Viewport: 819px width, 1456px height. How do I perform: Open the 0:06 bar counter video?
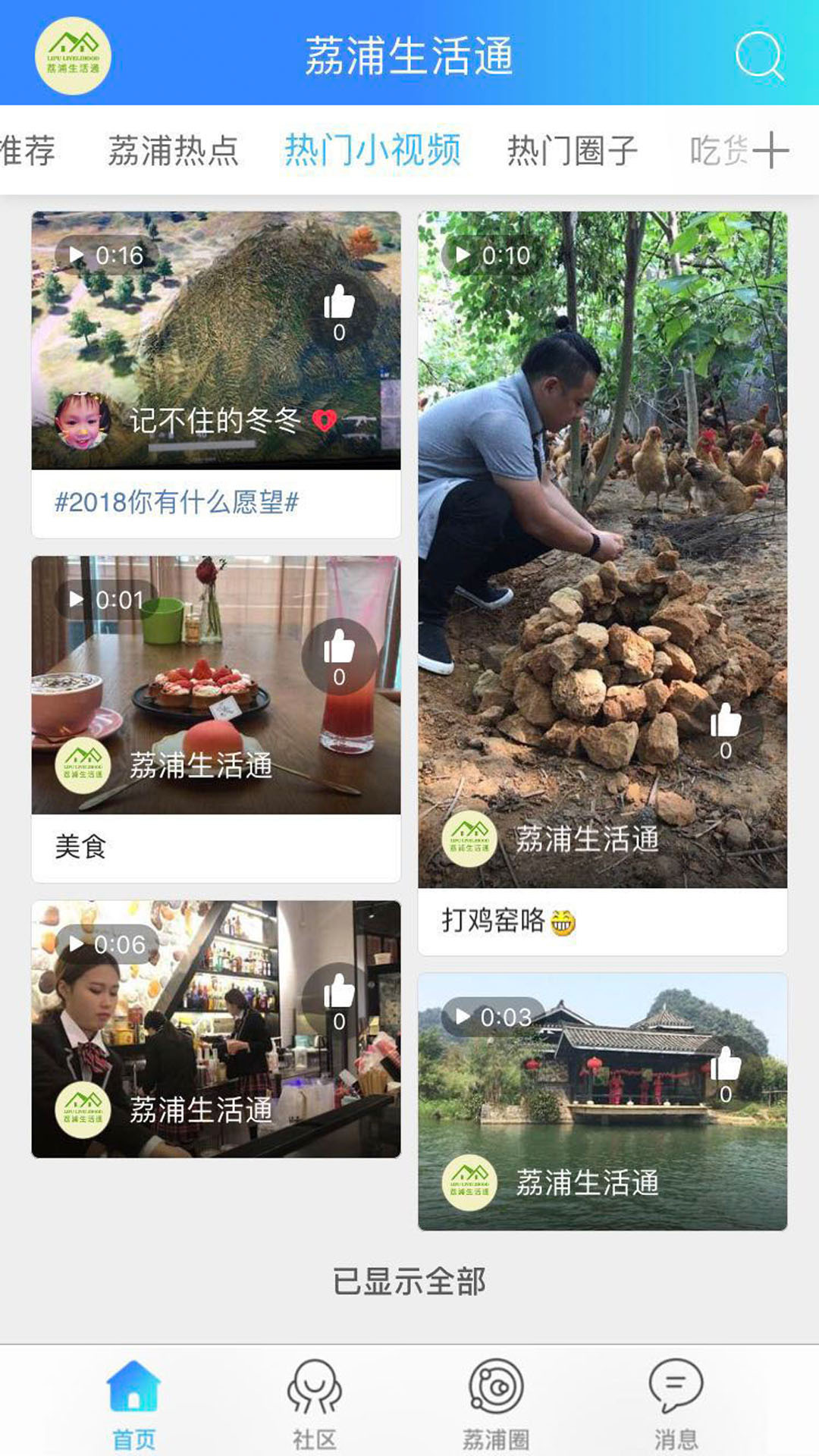pyautogui.click(x=216, y=1029)
